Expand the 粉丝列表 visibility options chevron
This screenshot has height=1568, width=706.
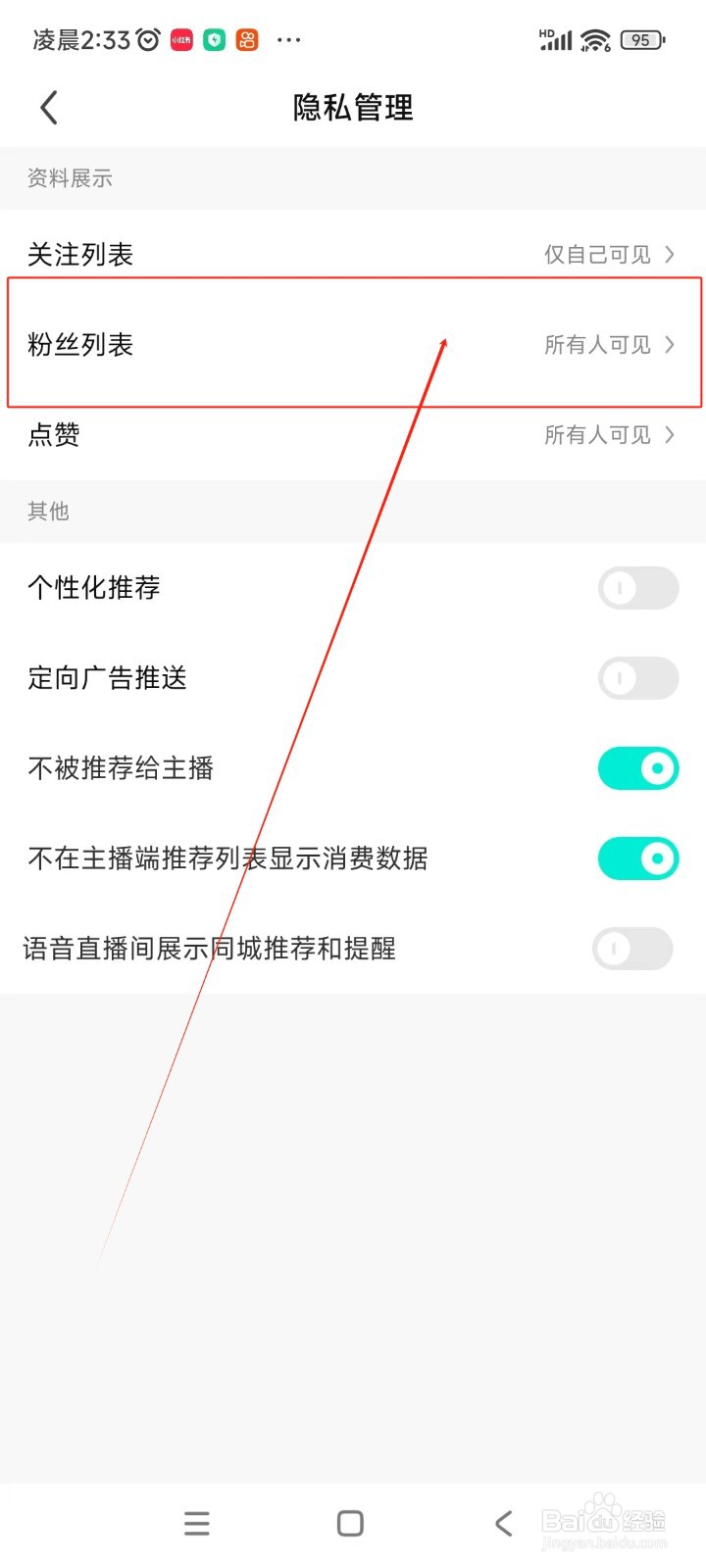[x=670, y=344]
